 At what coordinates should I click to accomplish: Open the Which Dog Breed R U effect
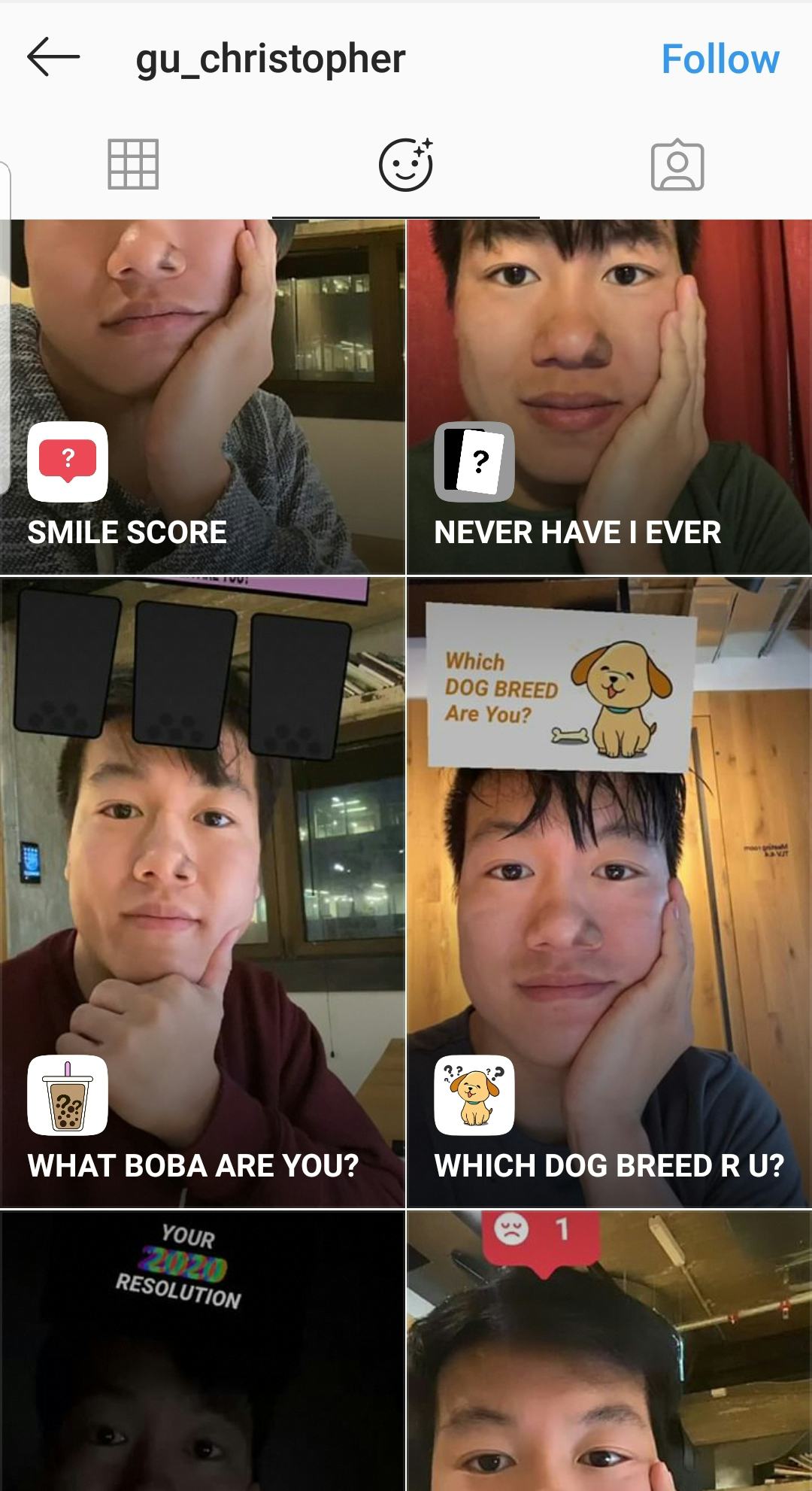pos(609,892)
